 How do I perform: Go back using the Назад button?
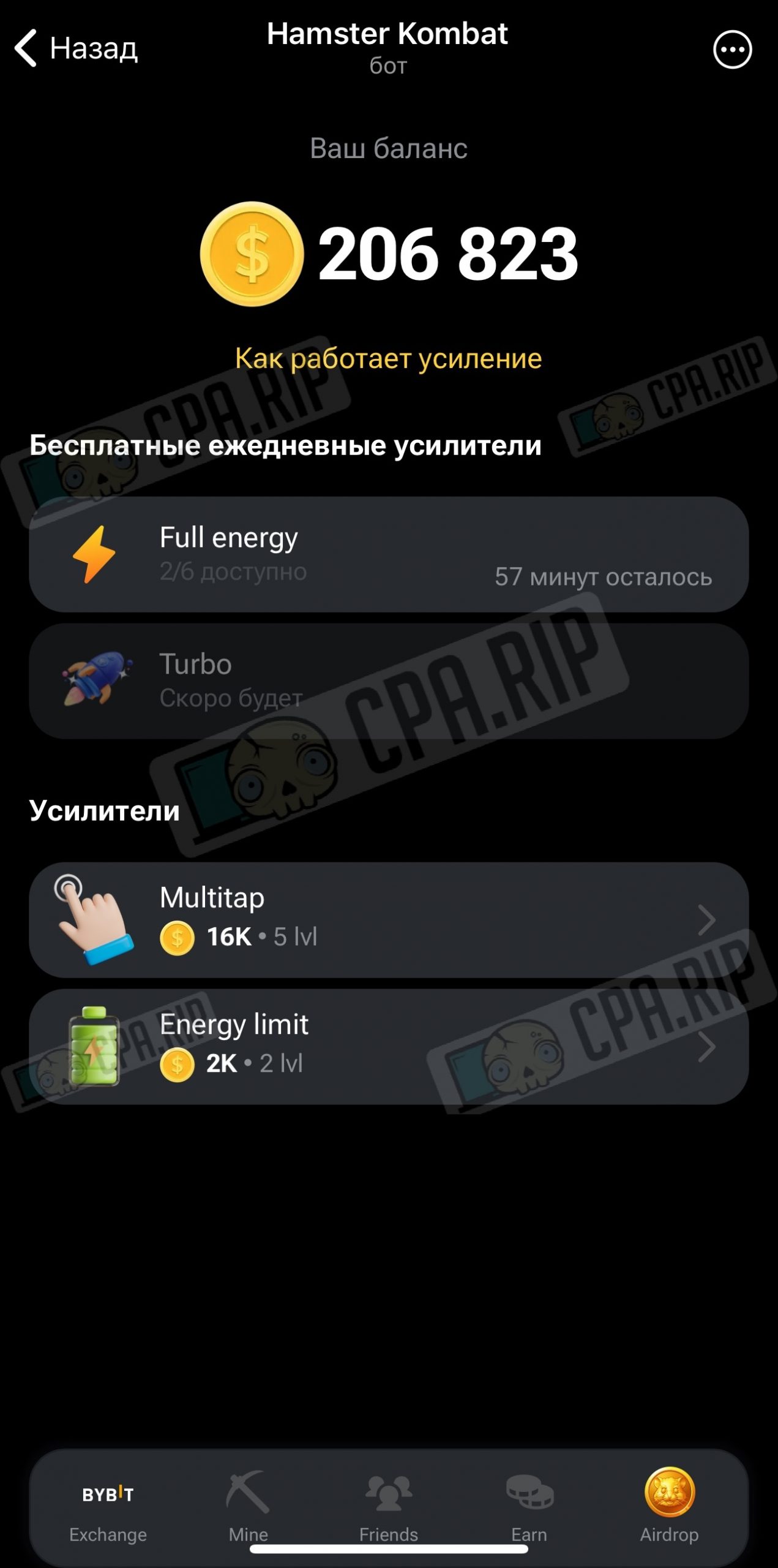click(x=77, y=48)
